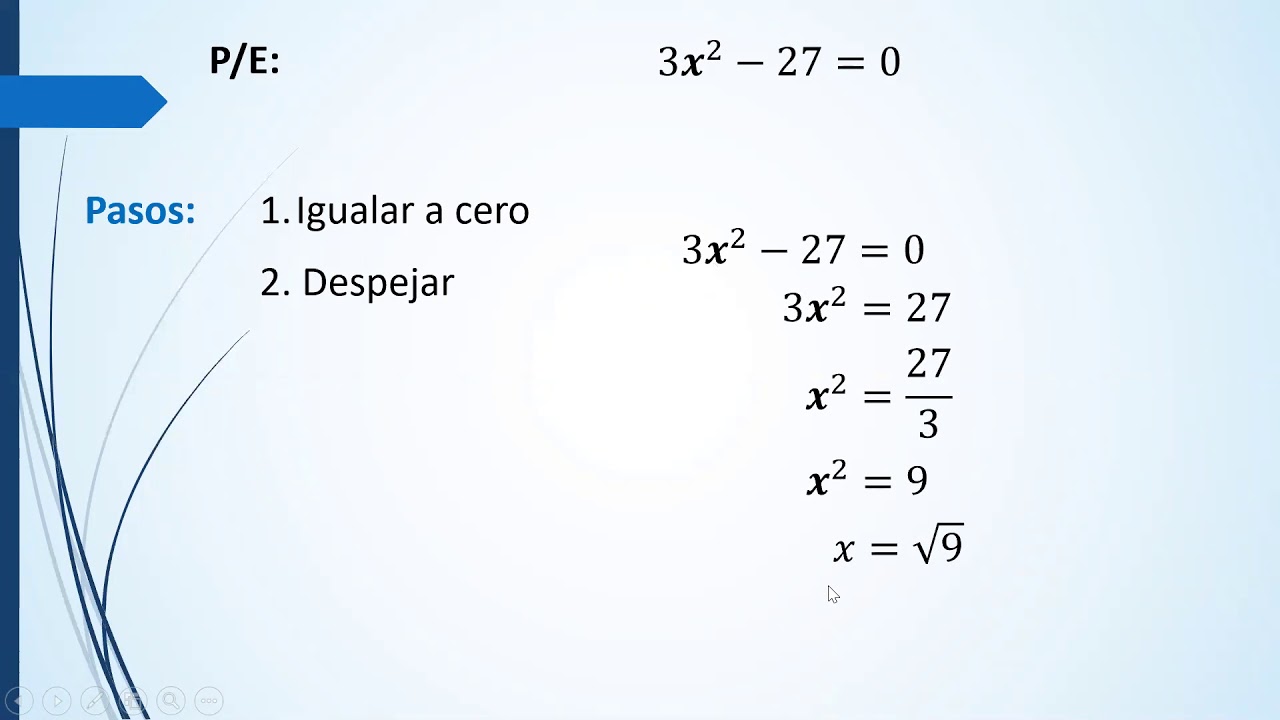Show all slides overview
Image resolution: width=1280 pixels, height=720 pixels.
(x=133, y=701)
